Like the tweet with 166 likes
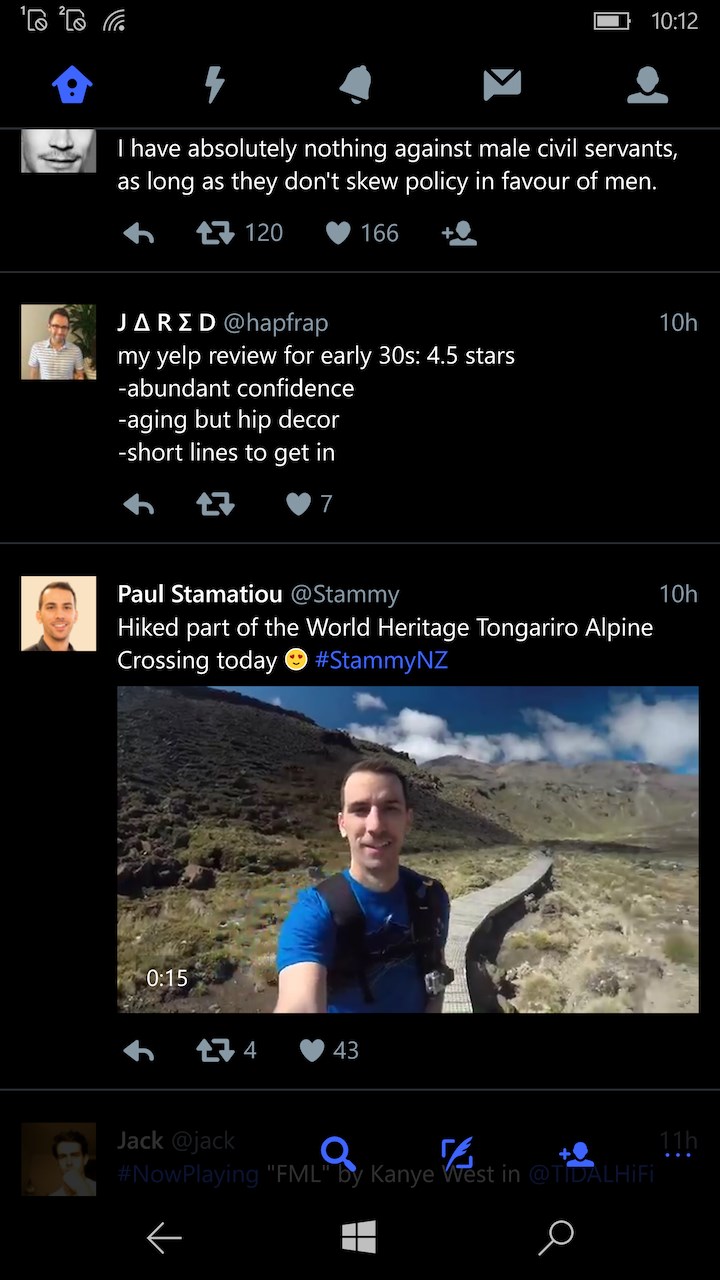 point(339,233)
